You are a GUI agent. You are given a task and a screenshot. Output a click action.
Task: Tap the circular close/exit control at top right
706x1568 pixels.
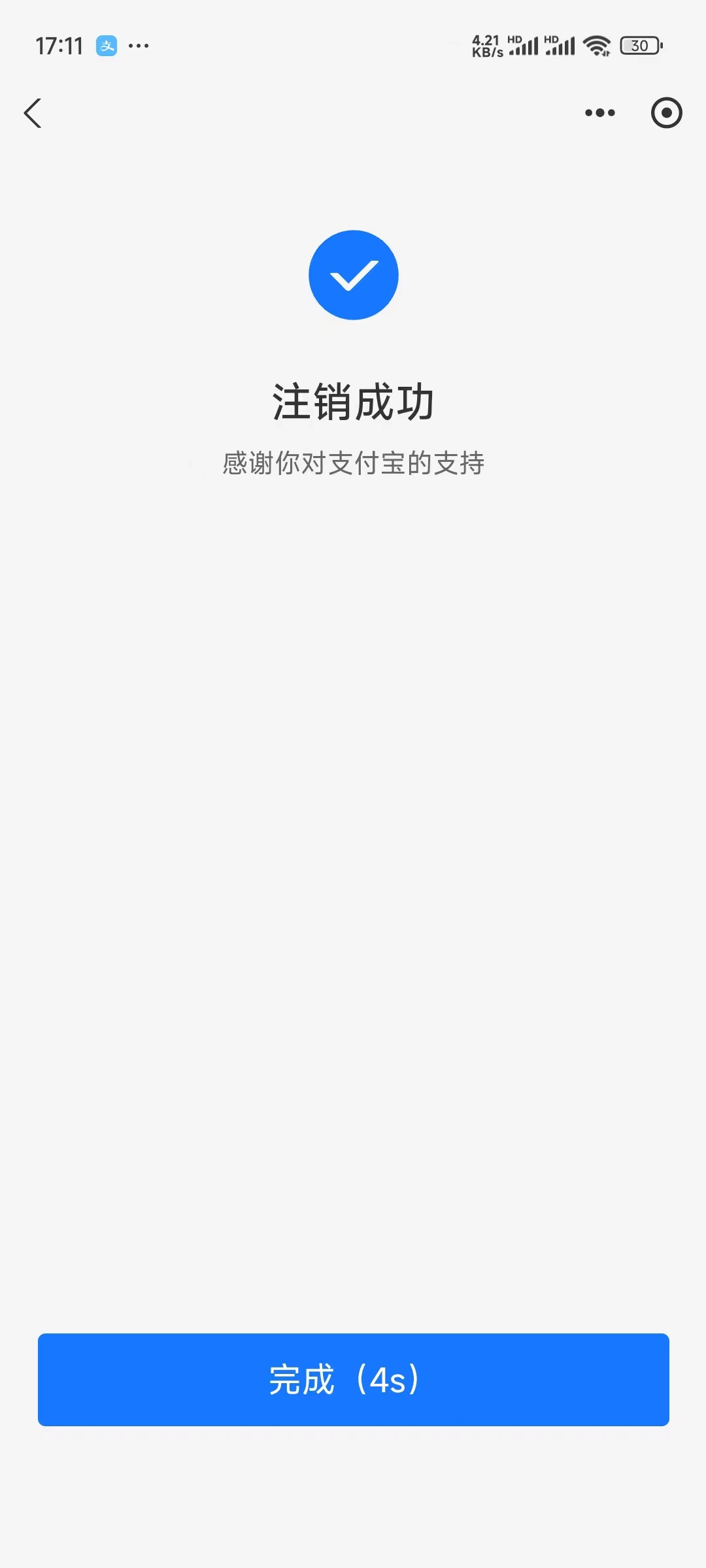[665, 112]
